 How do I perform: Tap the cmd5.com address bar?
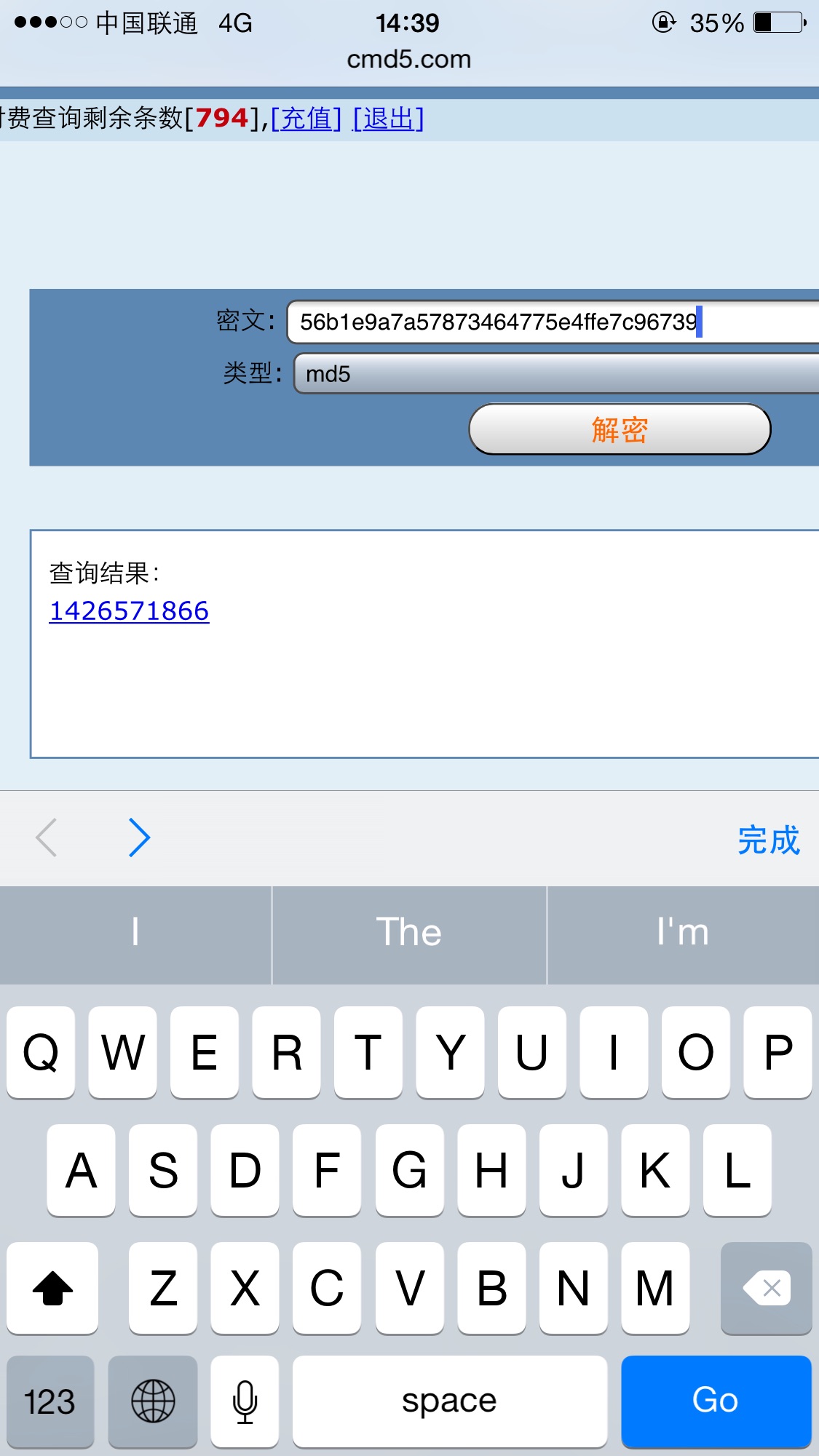click(409, 59)
